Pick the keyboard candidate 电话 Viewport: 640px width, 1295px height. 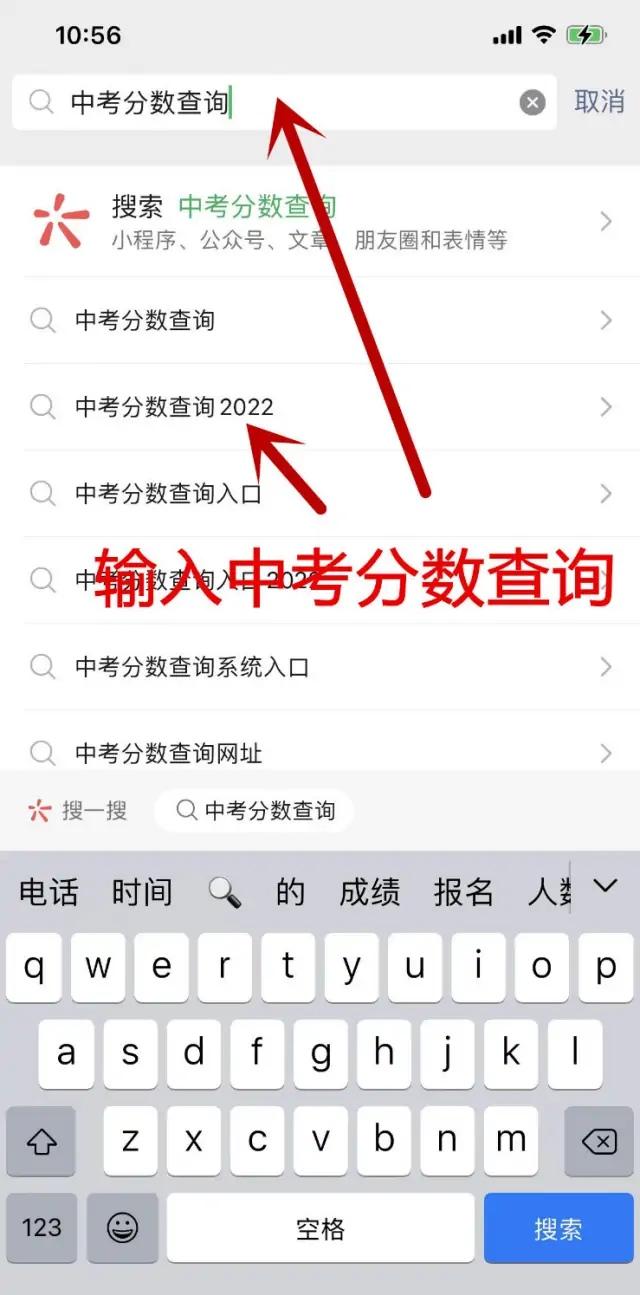click(48, 891)
